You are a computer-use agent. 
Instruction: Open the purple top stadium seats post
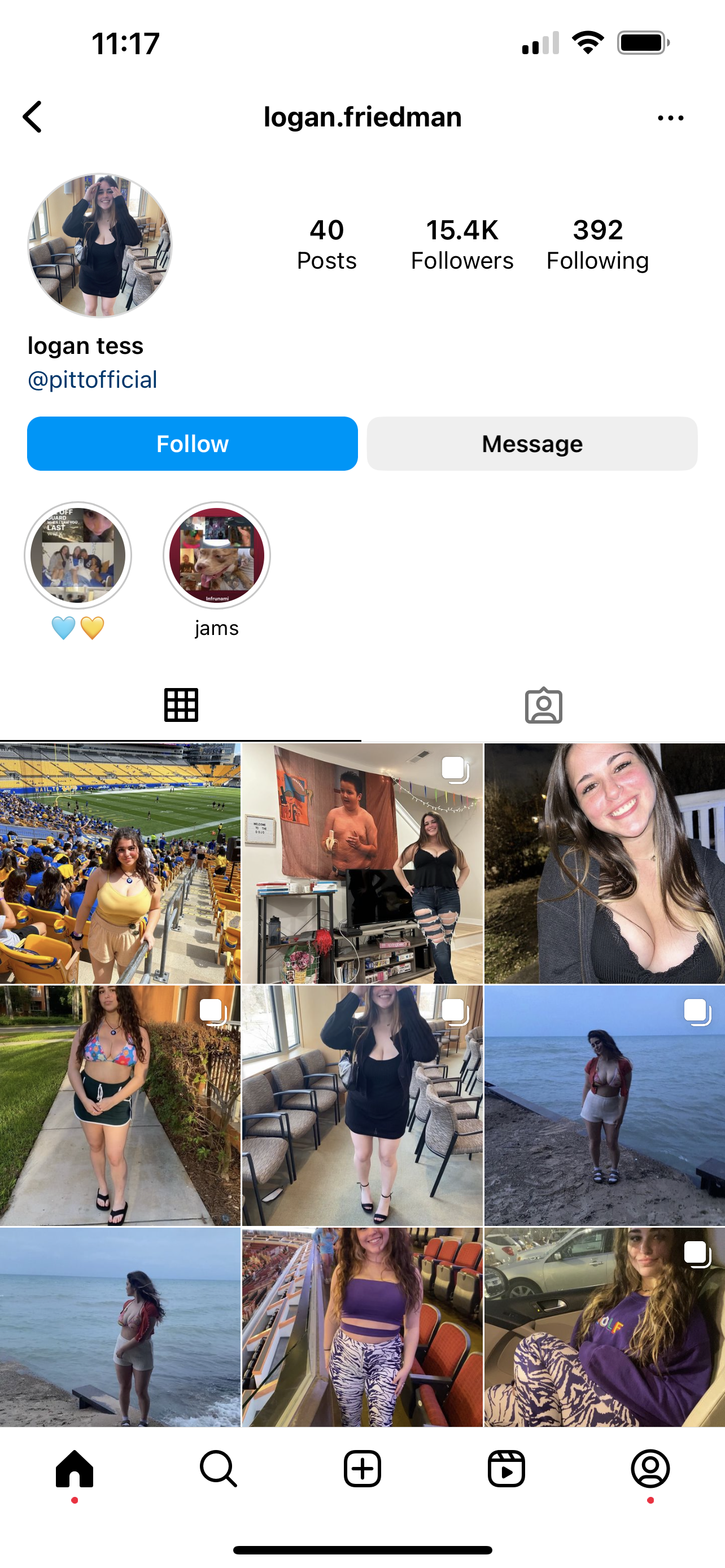click(362, 1327)
